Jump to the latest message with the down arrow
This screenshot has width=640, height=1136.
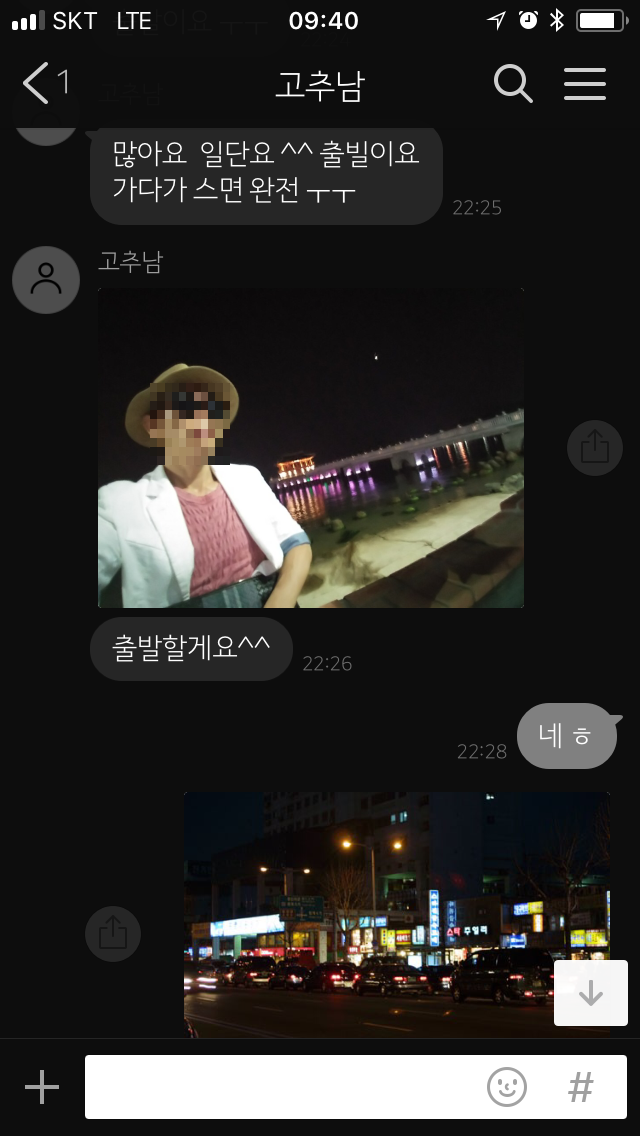pyautogui.click(x=590, y=993)
